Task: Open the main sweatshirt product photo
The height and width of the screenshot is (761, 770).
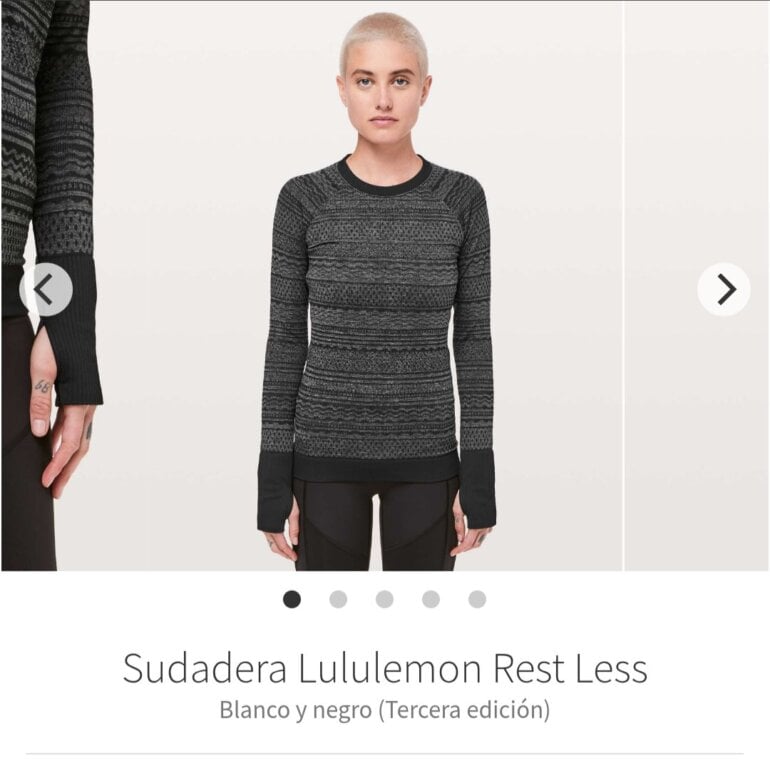Action: 357,286
